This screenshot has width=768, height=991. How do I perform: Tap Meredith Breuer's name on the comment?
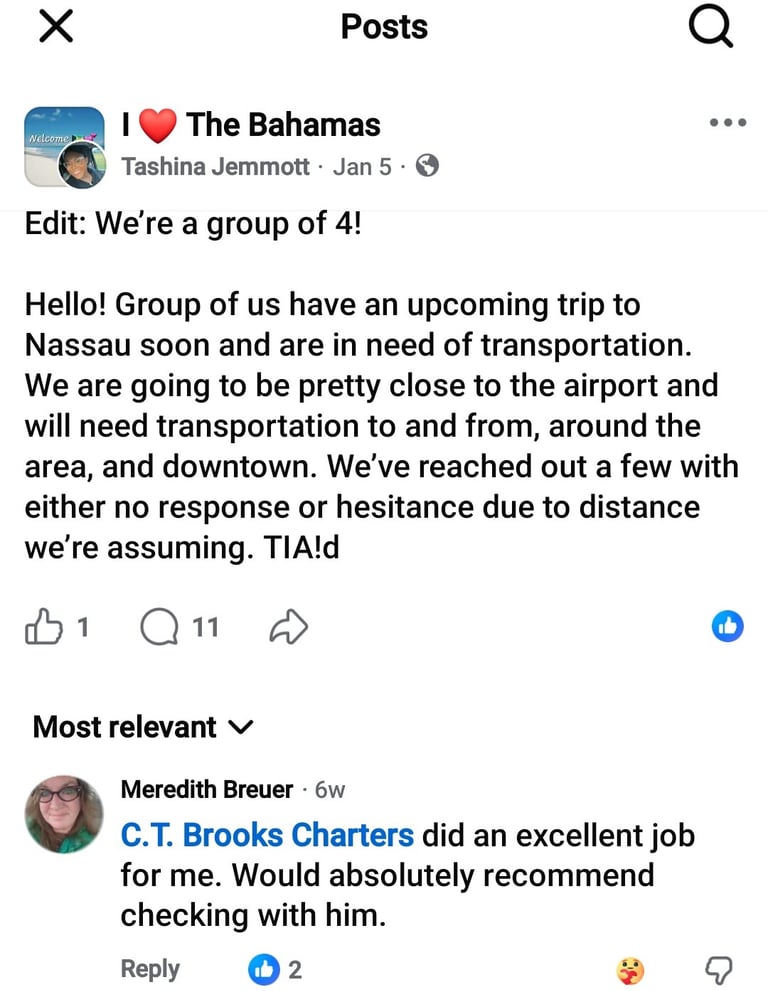pos(207,790)
